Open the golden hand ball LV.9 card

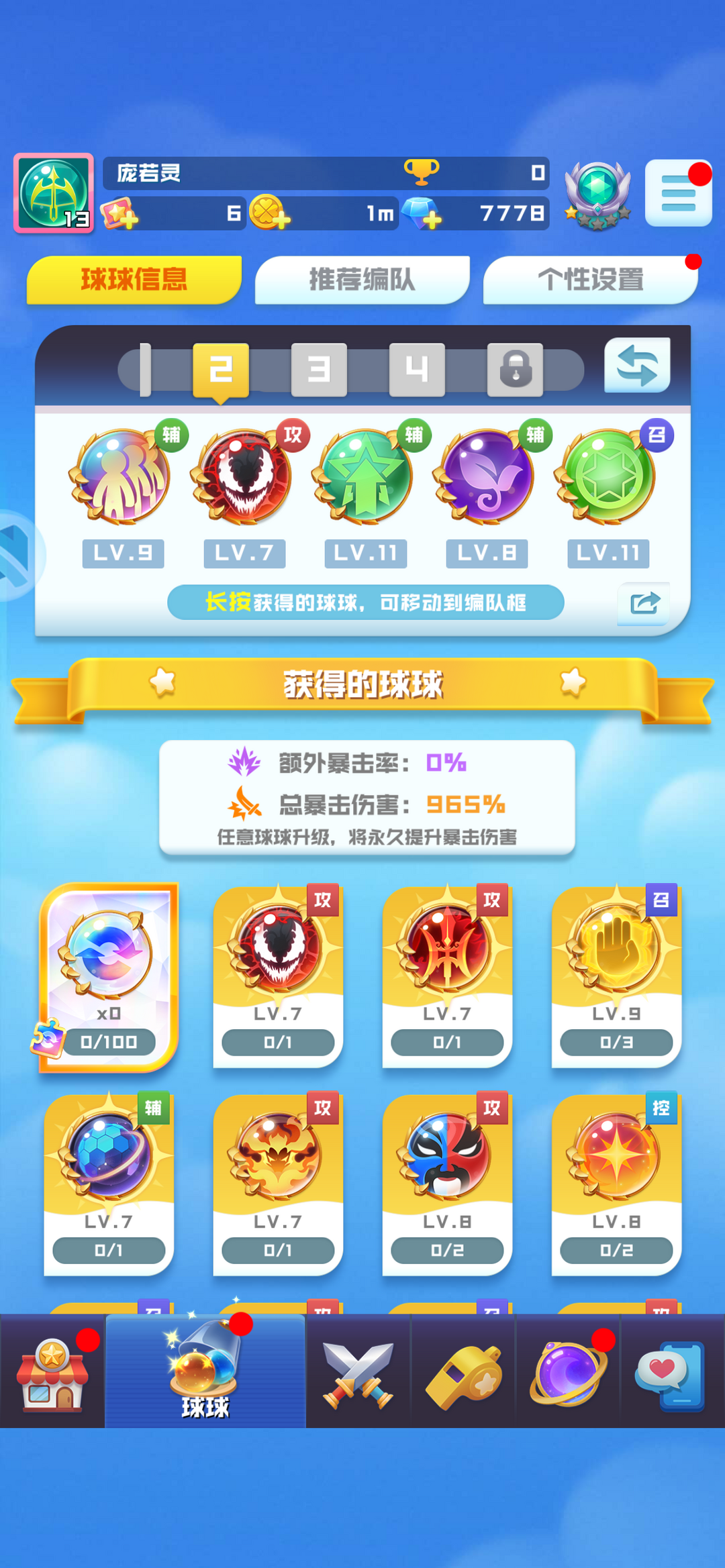(x=616, y=976)
